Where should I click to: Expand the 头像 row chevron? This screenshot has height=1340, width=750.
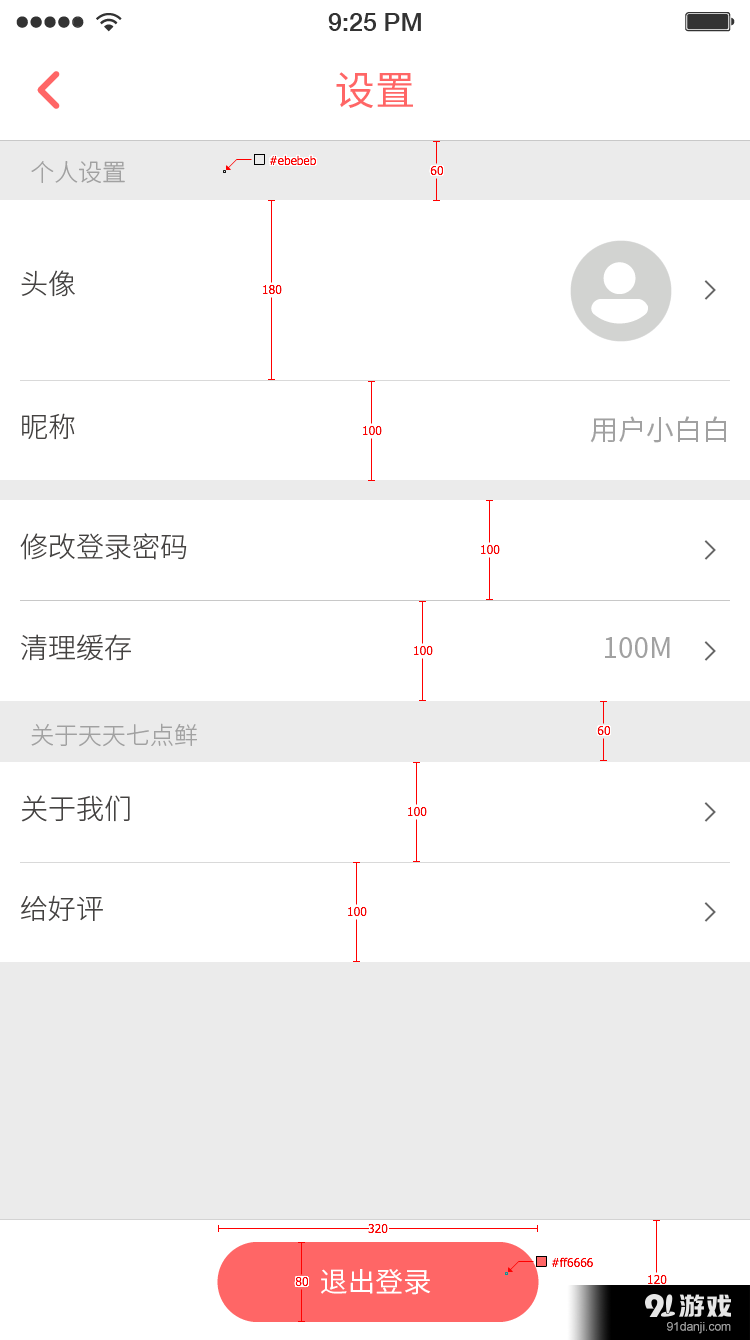pyautogui.click(x=710, y=290)
